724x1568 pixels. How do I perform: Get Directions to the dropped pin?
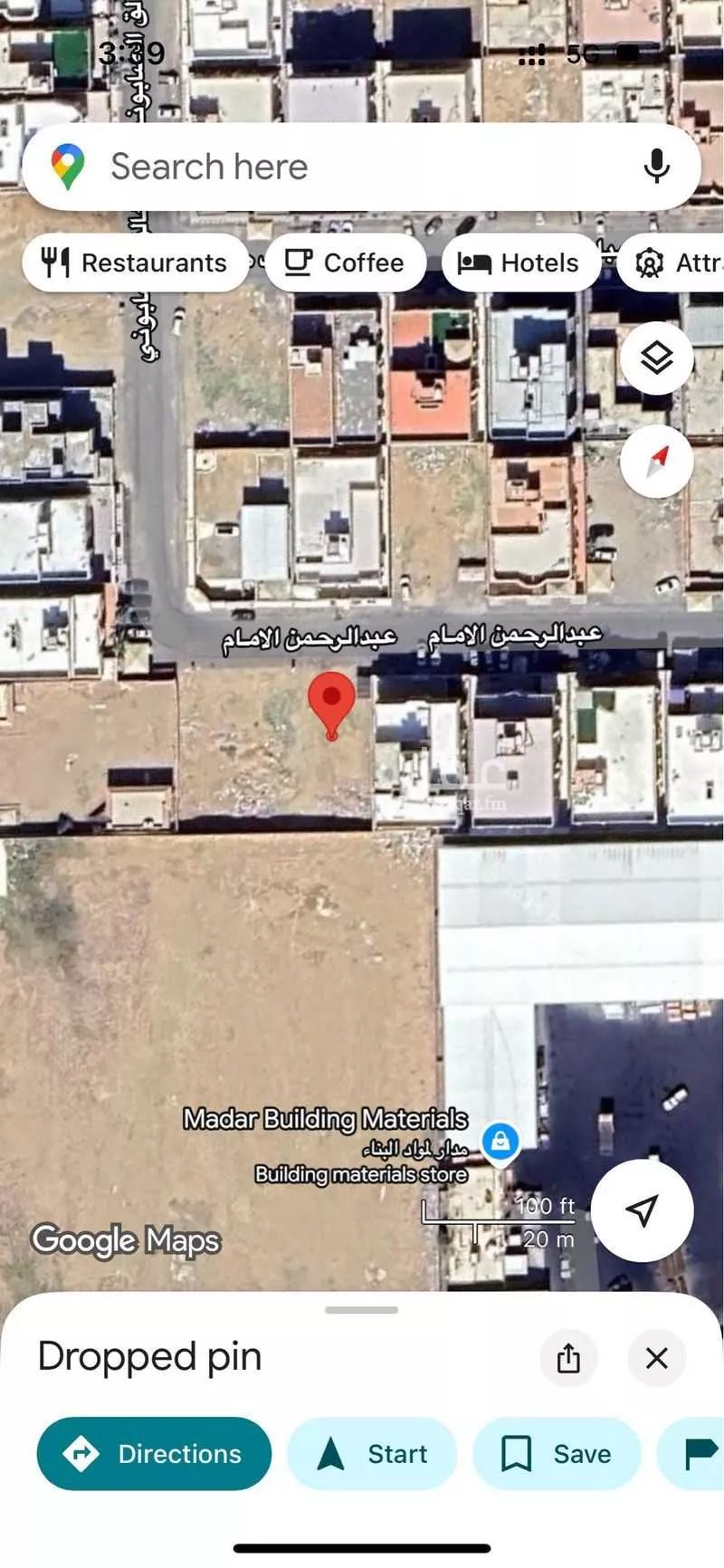[x=154, y=1454]
